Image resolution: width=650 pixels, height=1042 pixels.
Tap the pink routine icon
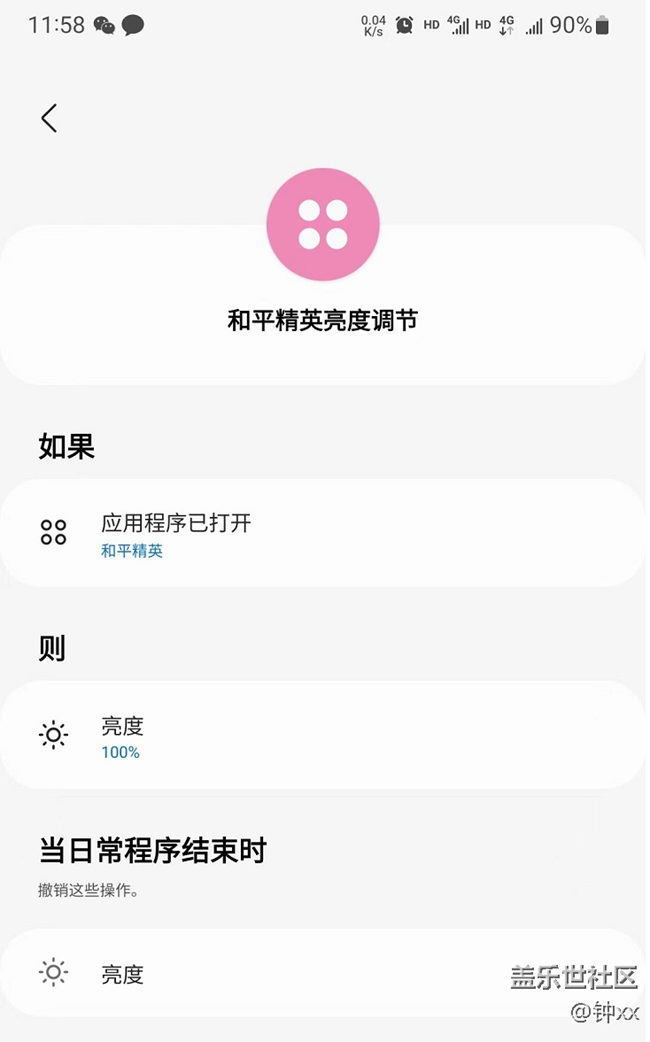tap(323, 224)
